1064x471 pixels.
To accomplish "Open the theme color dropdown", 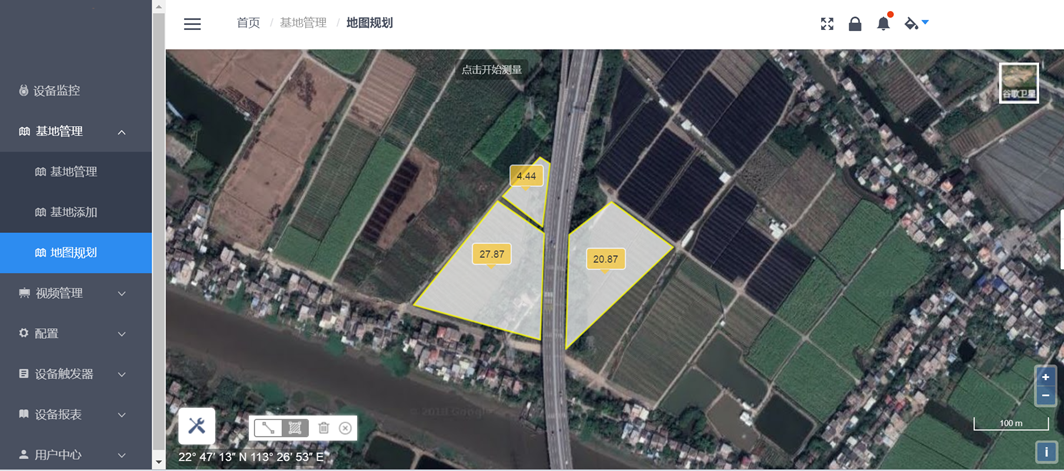I will coord(916,23).
